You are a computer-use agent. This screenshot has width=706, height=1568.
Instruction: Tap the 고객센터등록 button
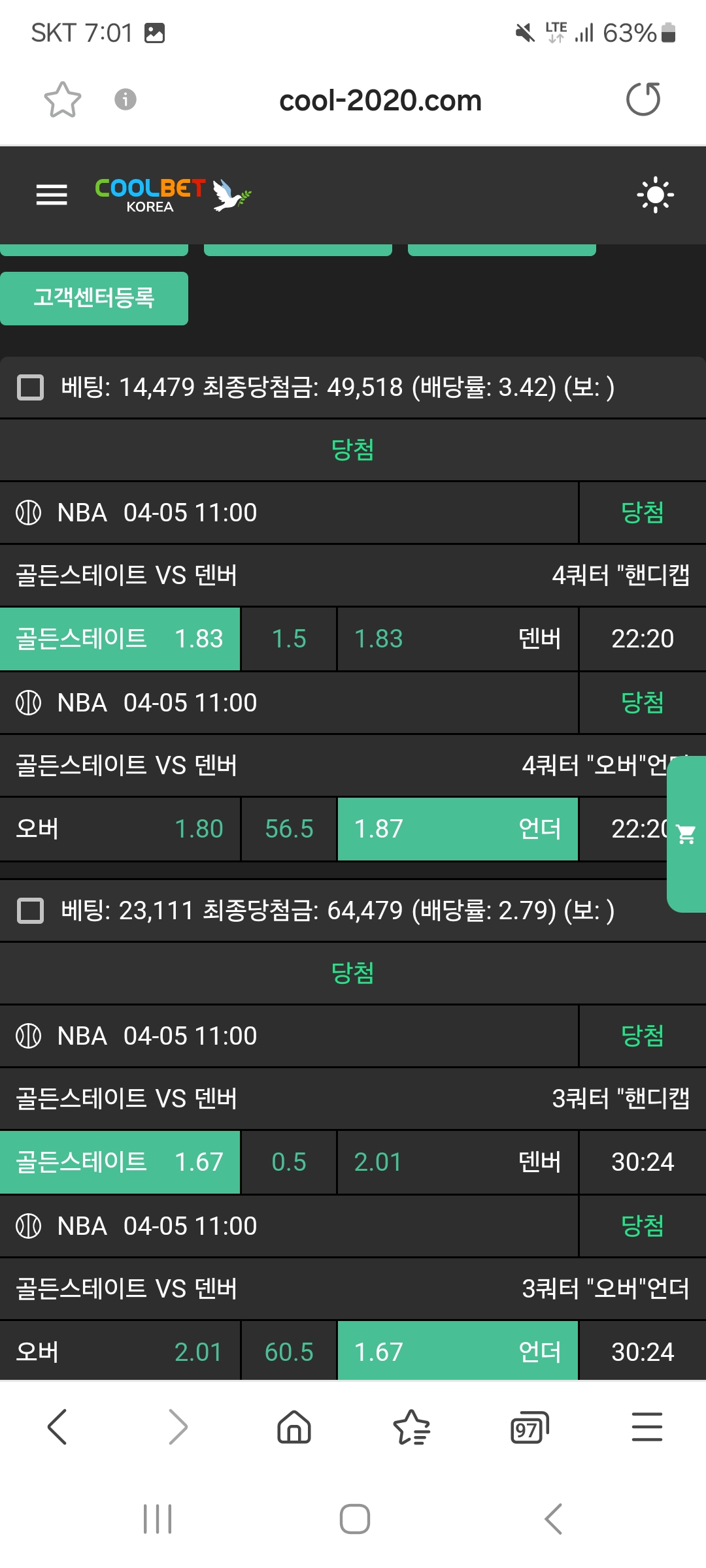coord(94,299)
